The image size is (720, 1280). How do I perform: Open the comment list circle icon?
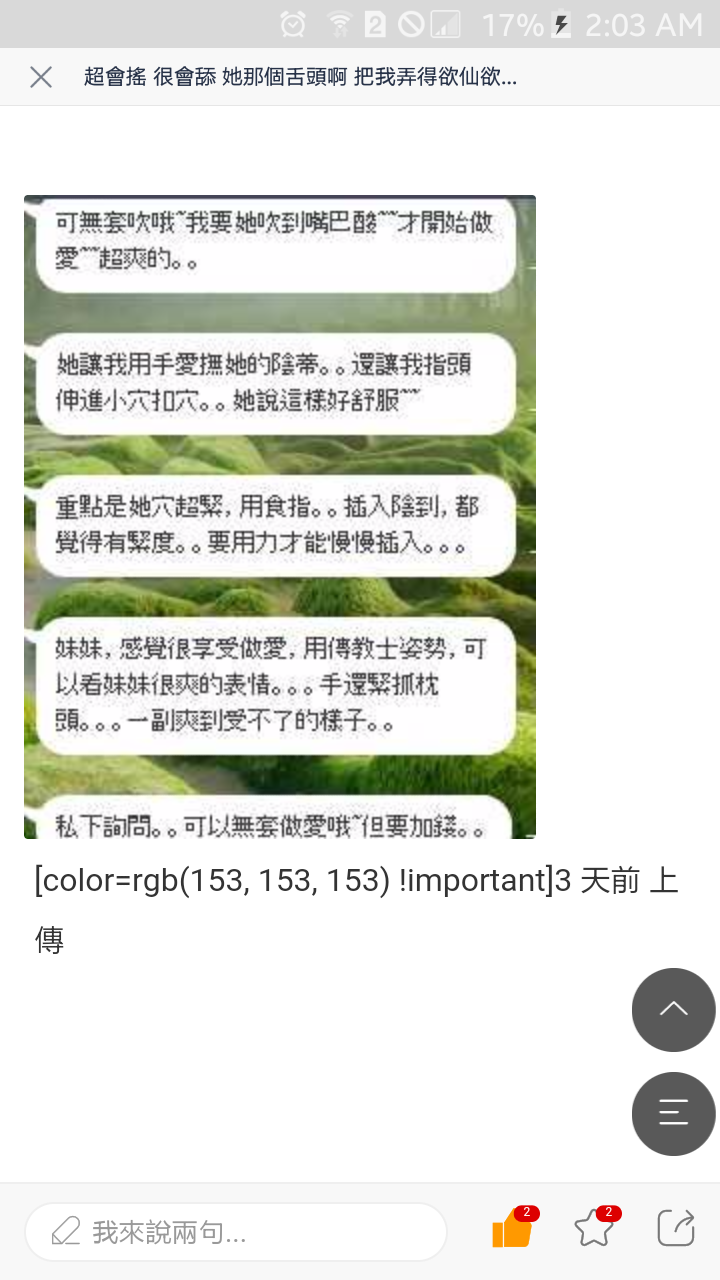[673, 1114]
